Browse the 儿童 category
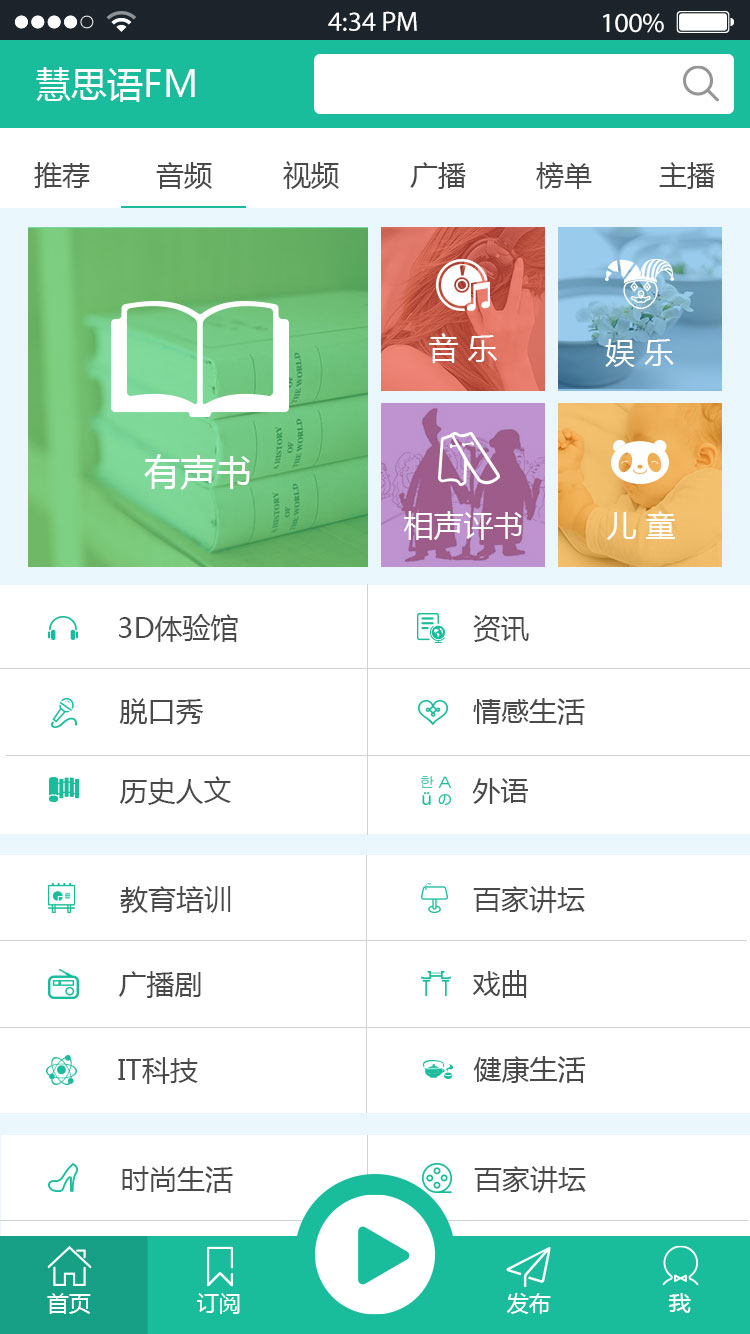750x1334 pixels. [640, 485]
